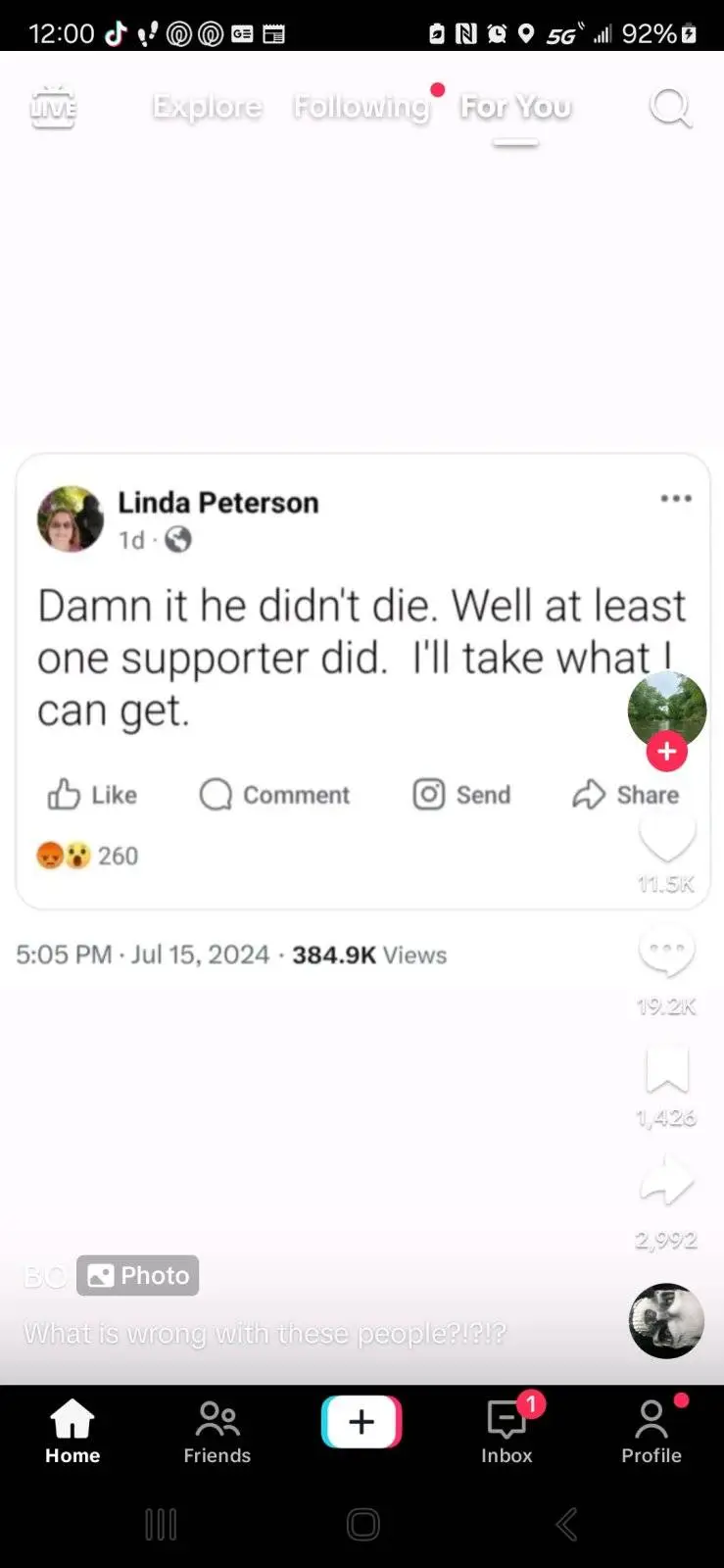Tap the Photo badge chip

[138, 1275]
